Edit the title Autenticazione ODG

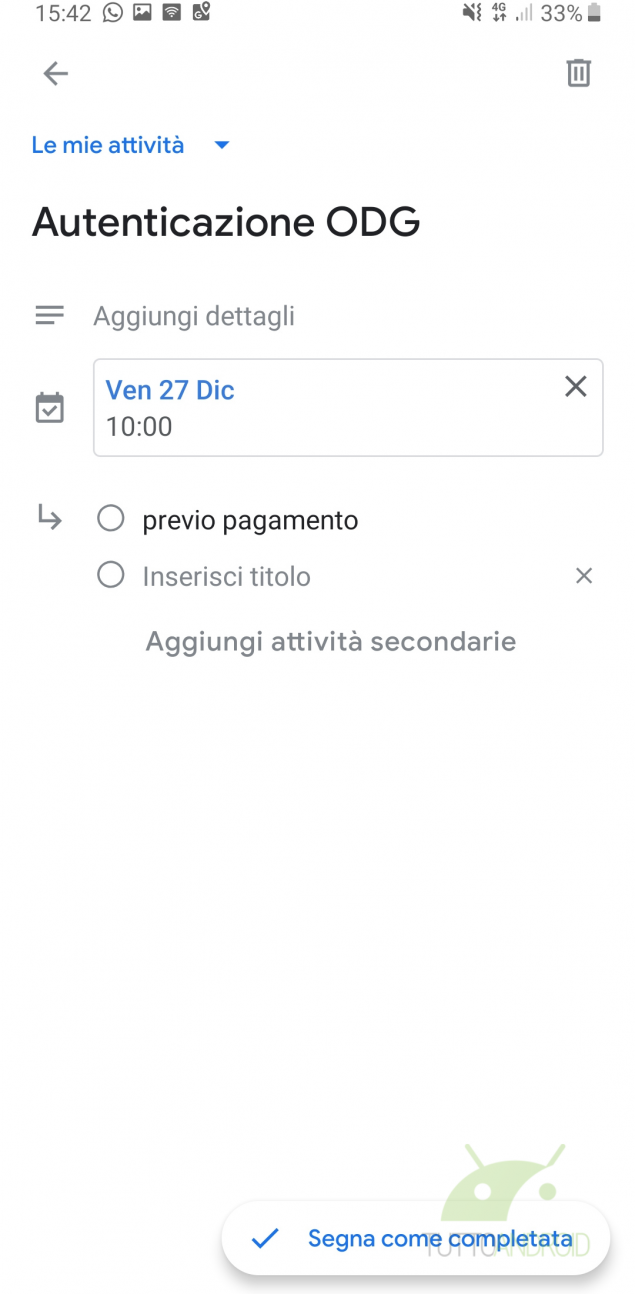226,222
